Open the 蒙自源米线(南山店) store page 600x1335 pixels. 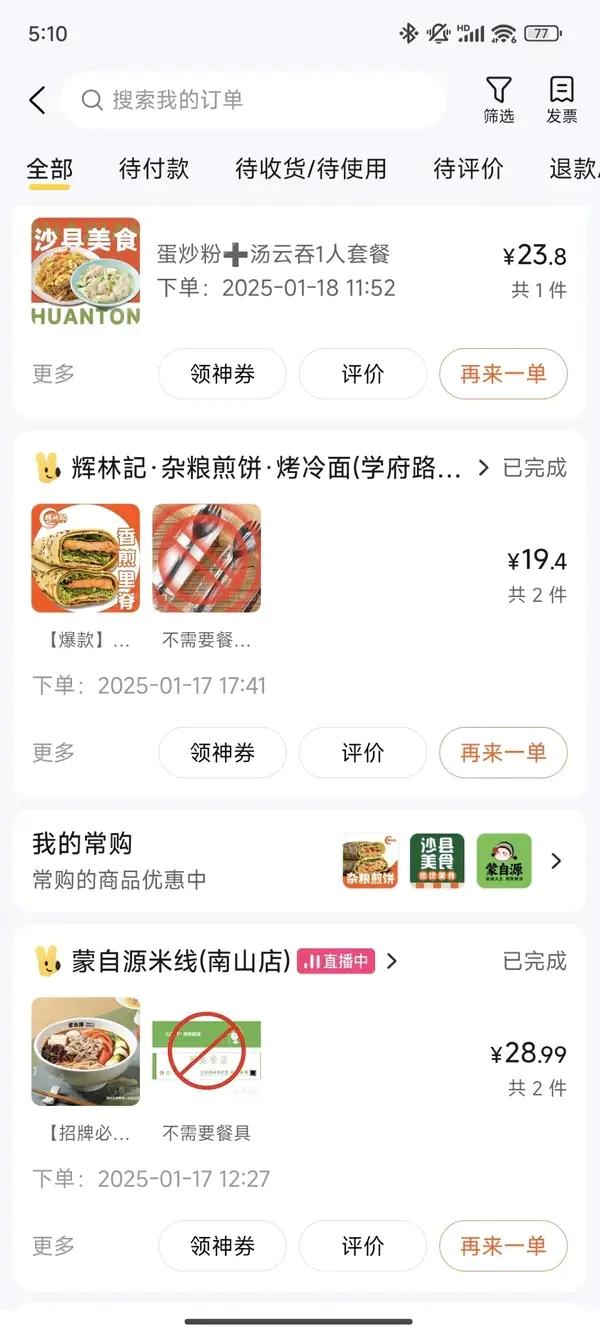click(x=180, y=961)
